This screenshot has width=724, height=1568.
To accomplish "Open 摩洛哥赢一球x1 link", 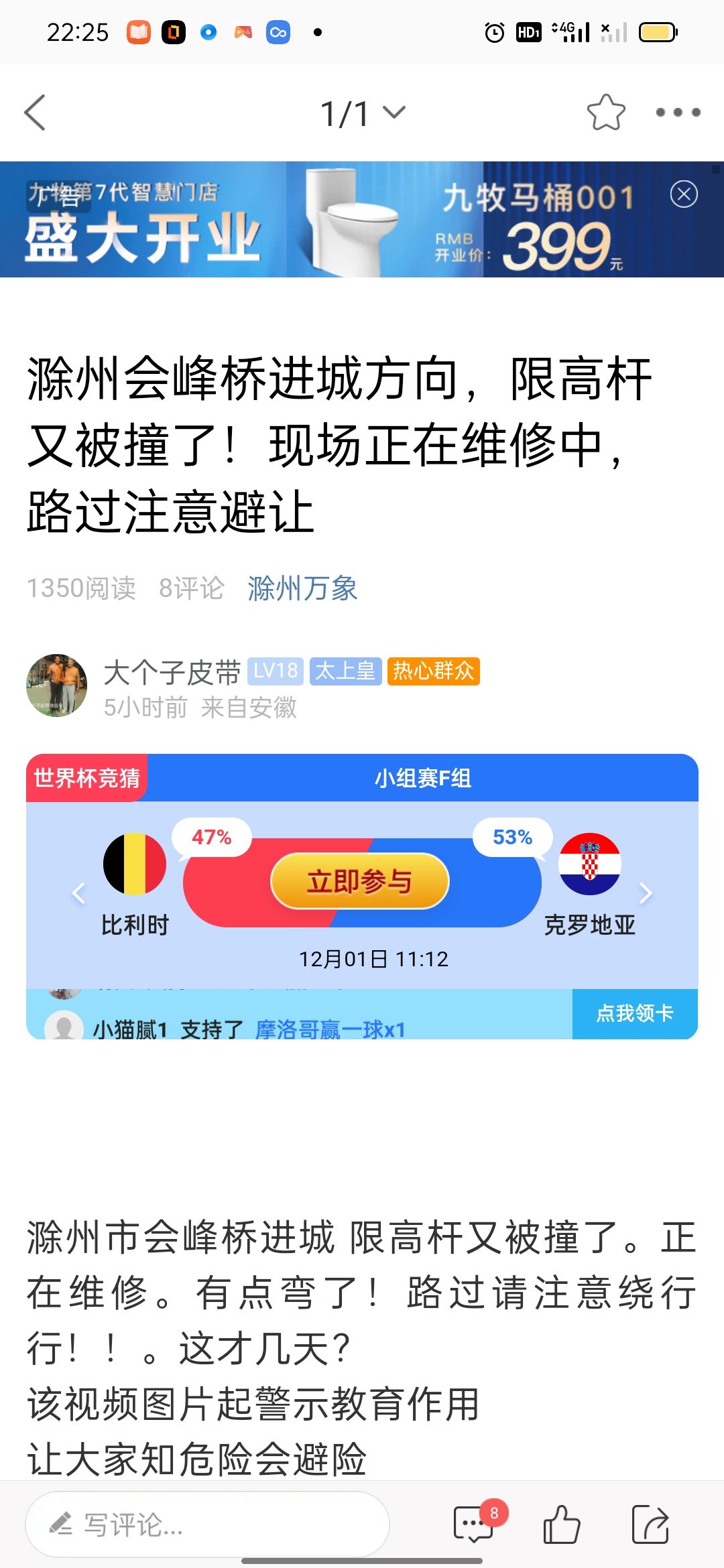I will [x=330, y=1029].
